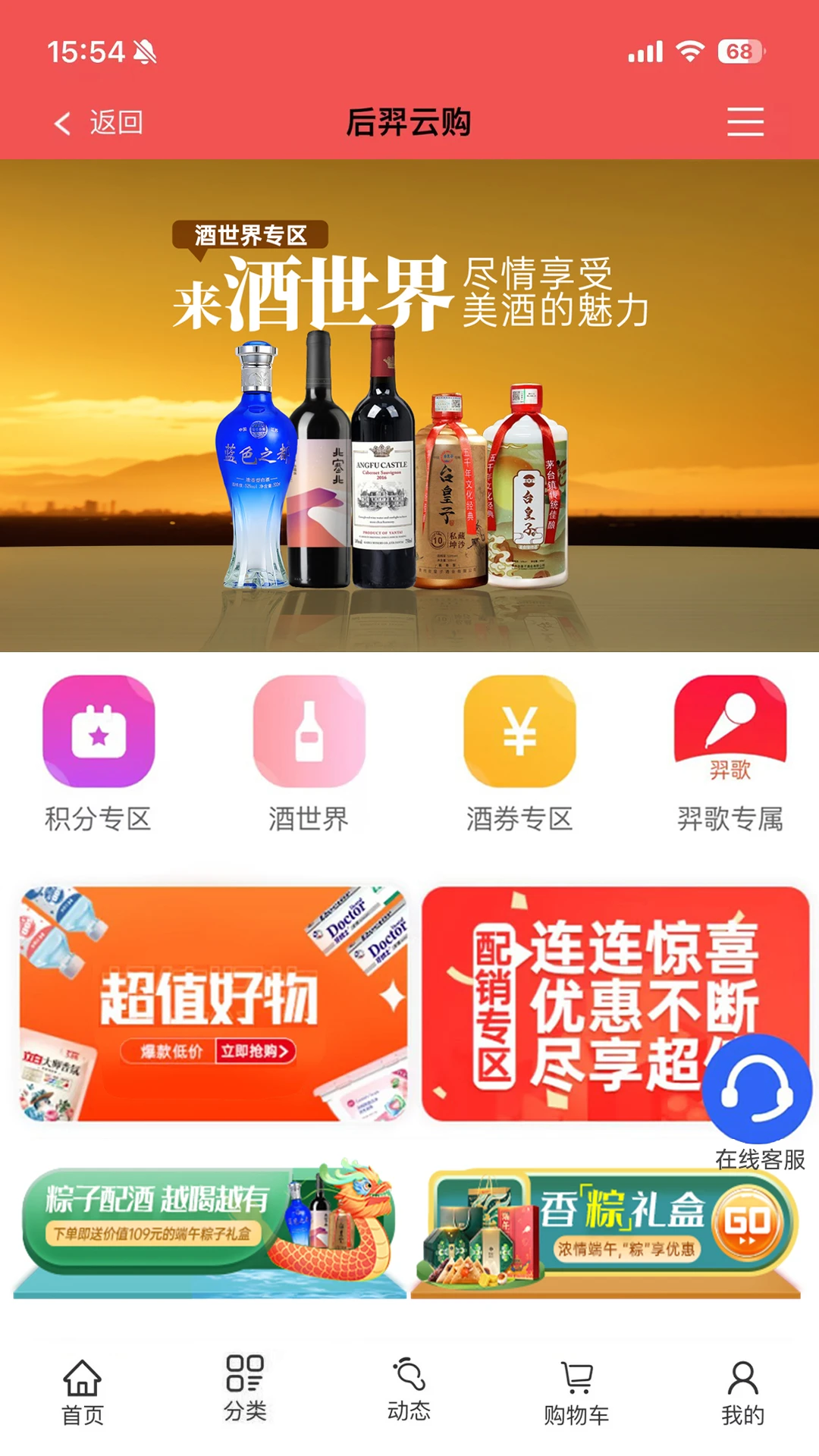Open the 酒世界专区 wine banner
The width and height of the screenshot is (819, 1456).
pos(409,406)
